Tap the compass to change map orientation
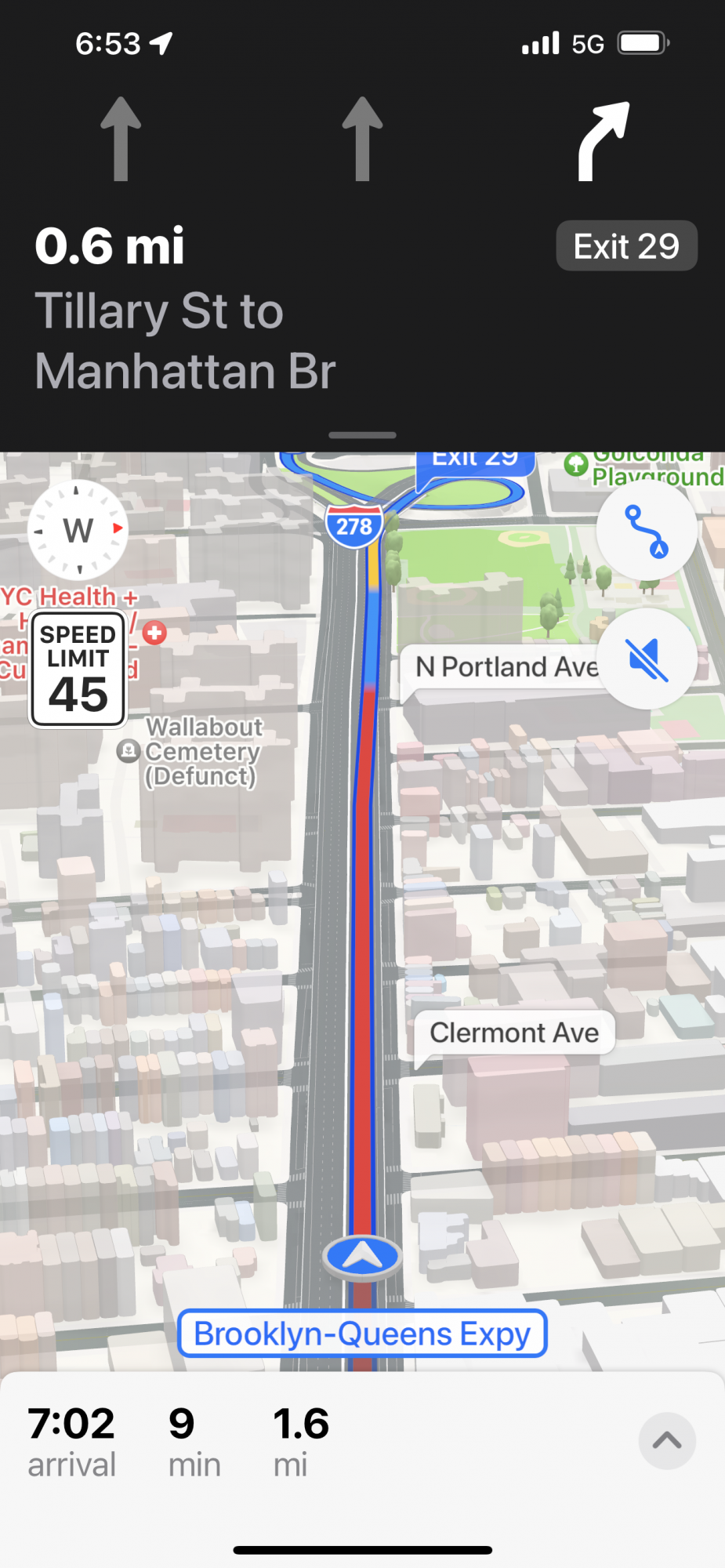Screen dimensions: 725x1568 (x=78, y=530)
